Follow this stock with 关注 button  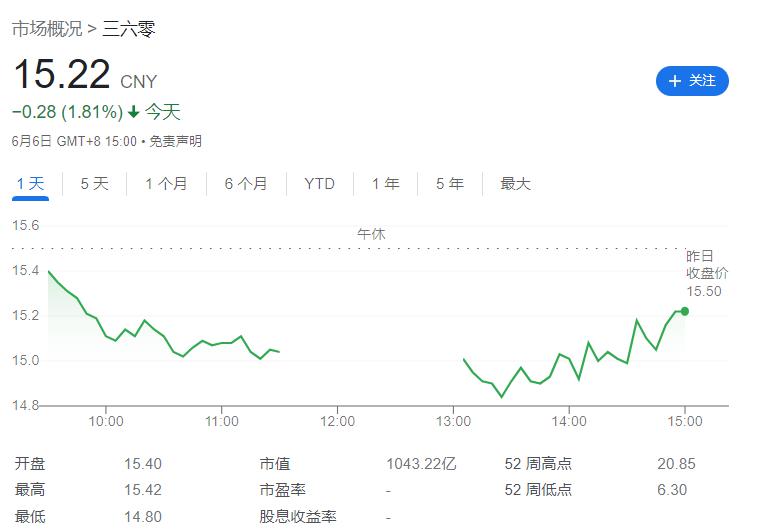click(692, 81)
